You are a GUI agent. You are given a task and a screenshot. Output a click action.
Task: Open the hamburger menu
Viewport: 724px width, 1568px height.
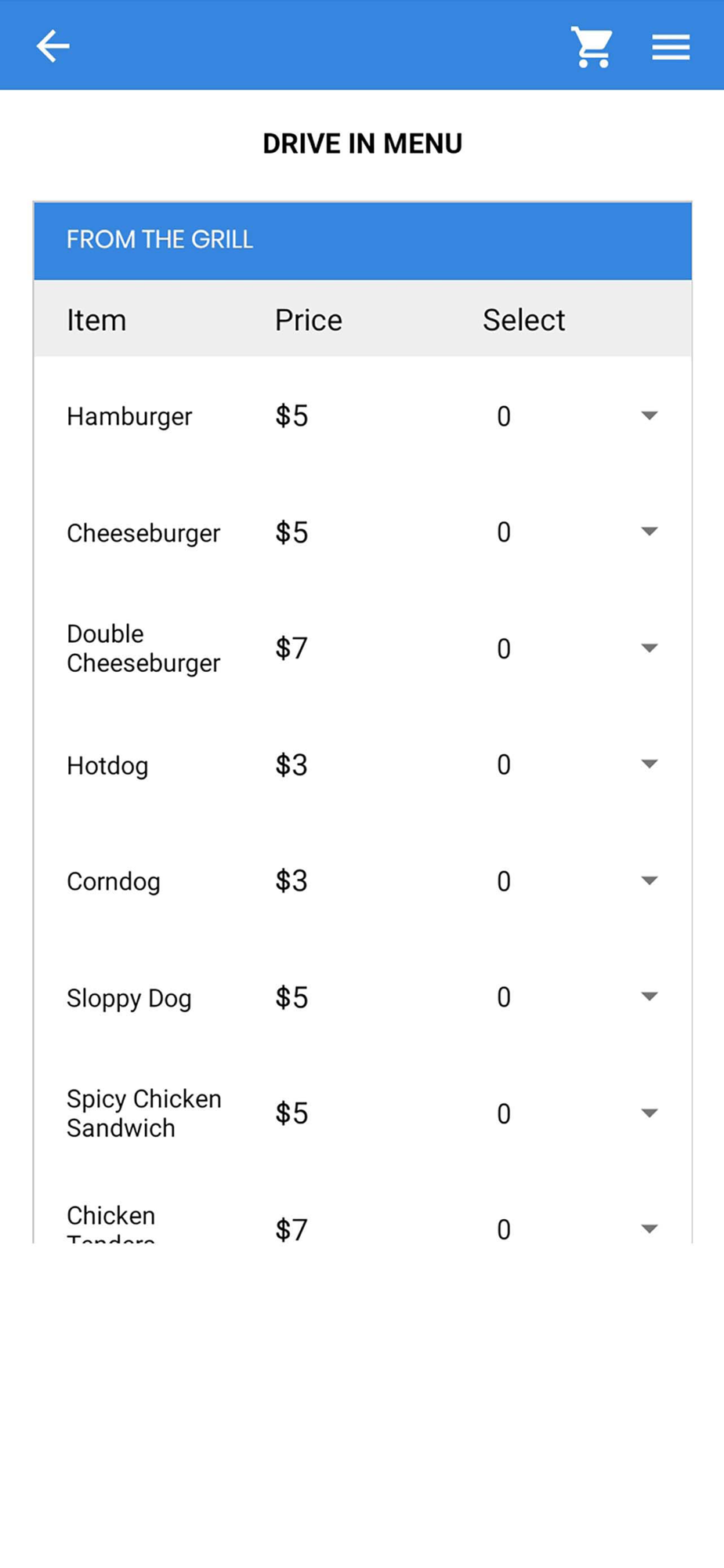click(671, 46)
